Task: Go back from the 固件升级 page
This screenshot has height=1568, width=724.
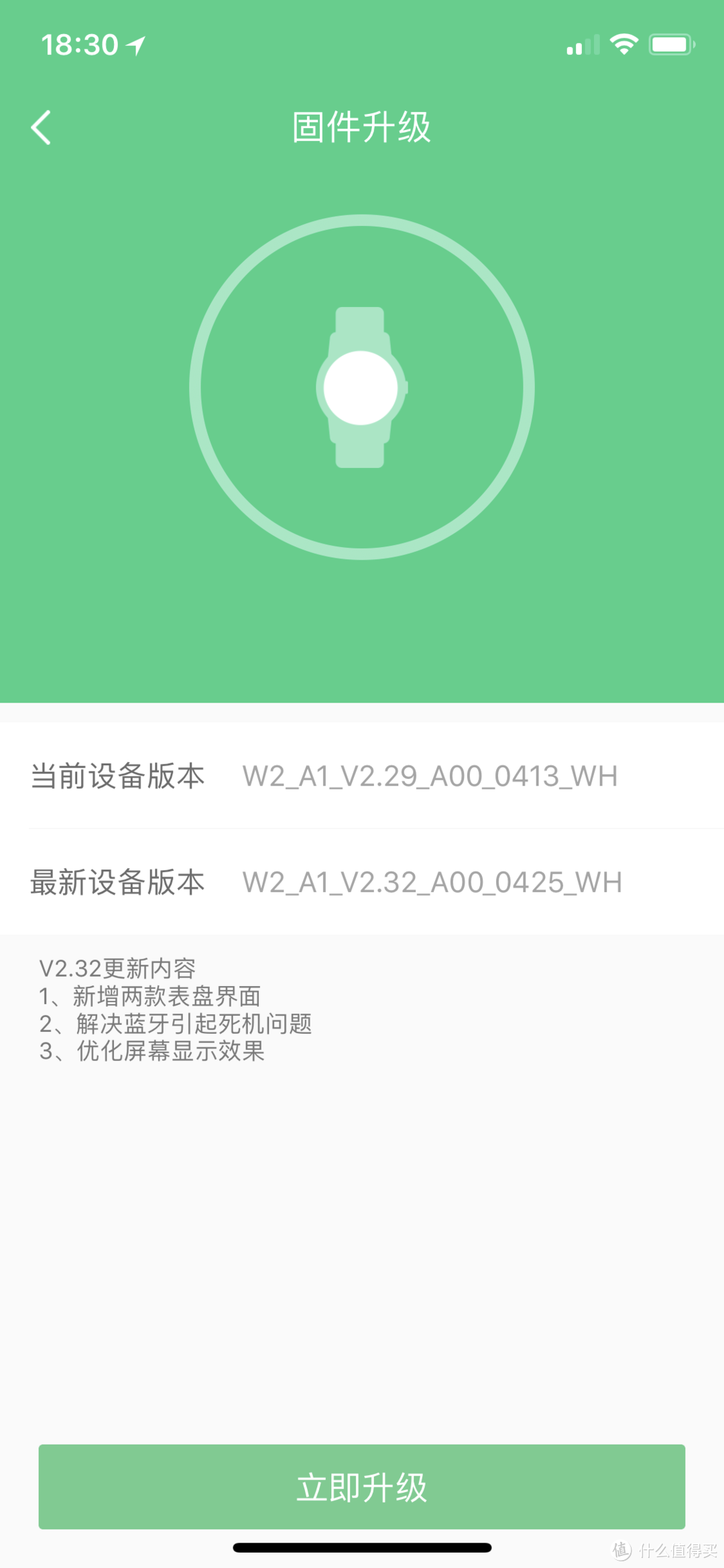Action: [42, 127]
